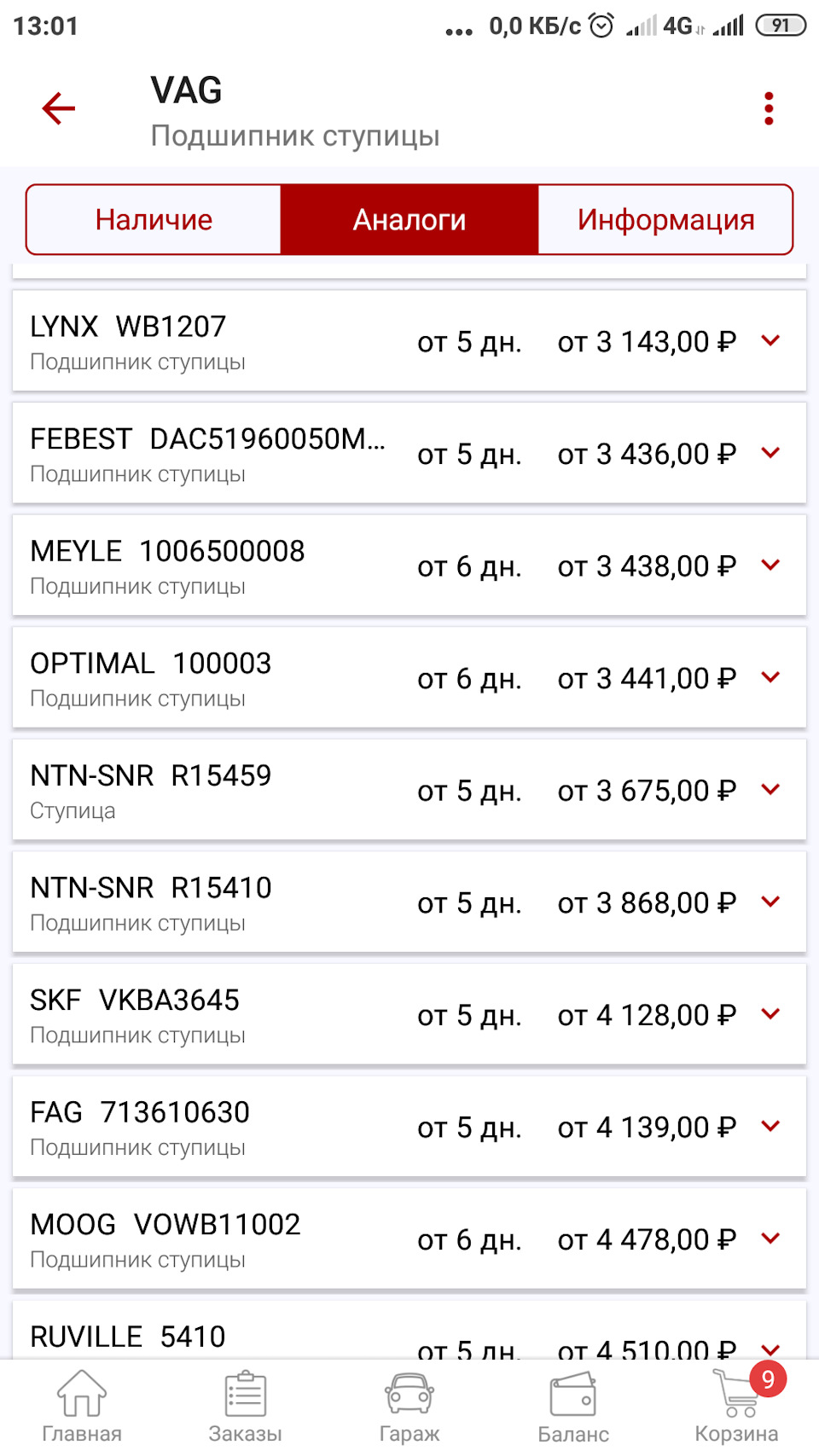Expand the NTN-SNR R15410 offer chevron
This screenshot has width=819, height=1456.
[770, 902]
